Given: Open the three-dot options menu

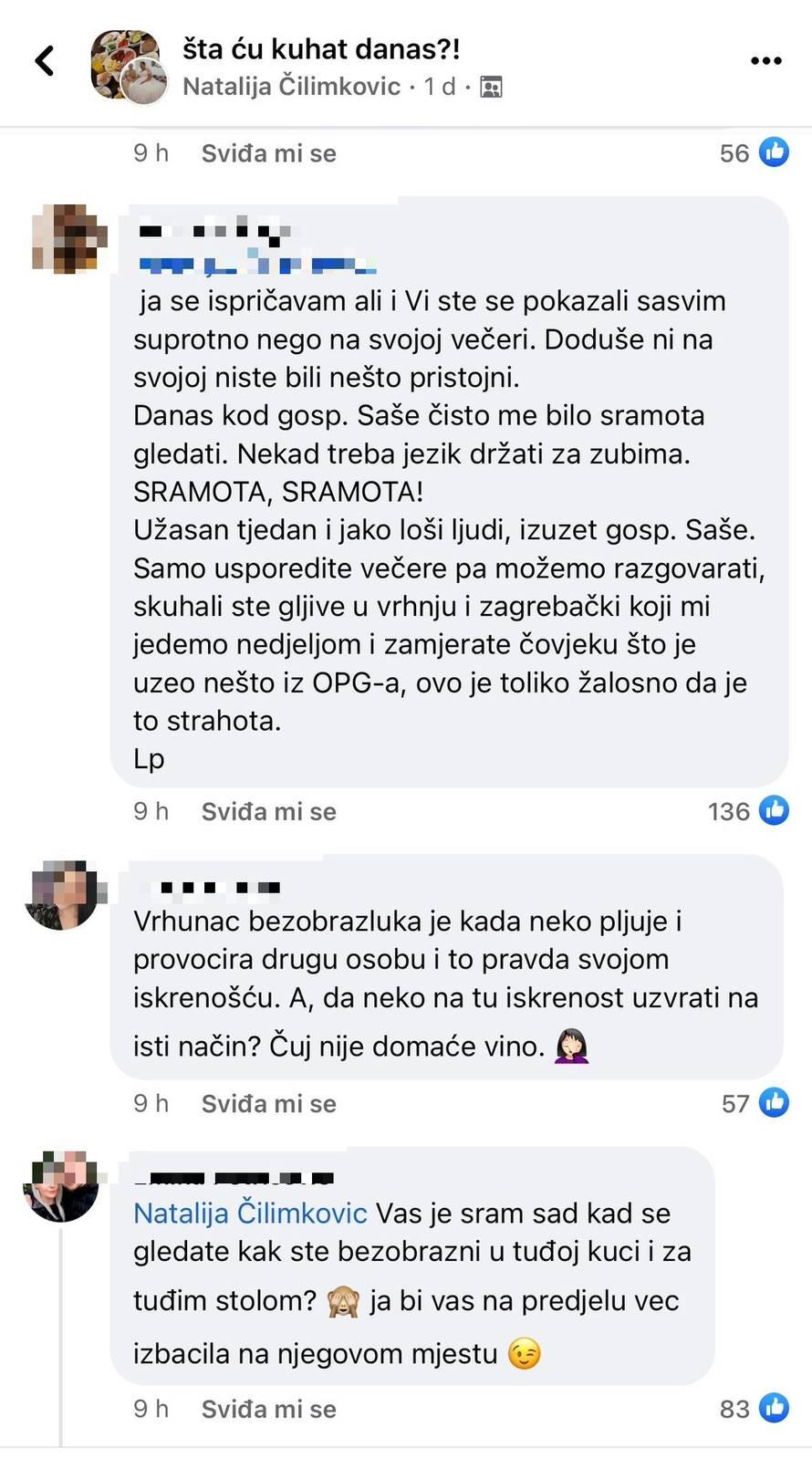Looking at the screenshot, I should 765,60.
